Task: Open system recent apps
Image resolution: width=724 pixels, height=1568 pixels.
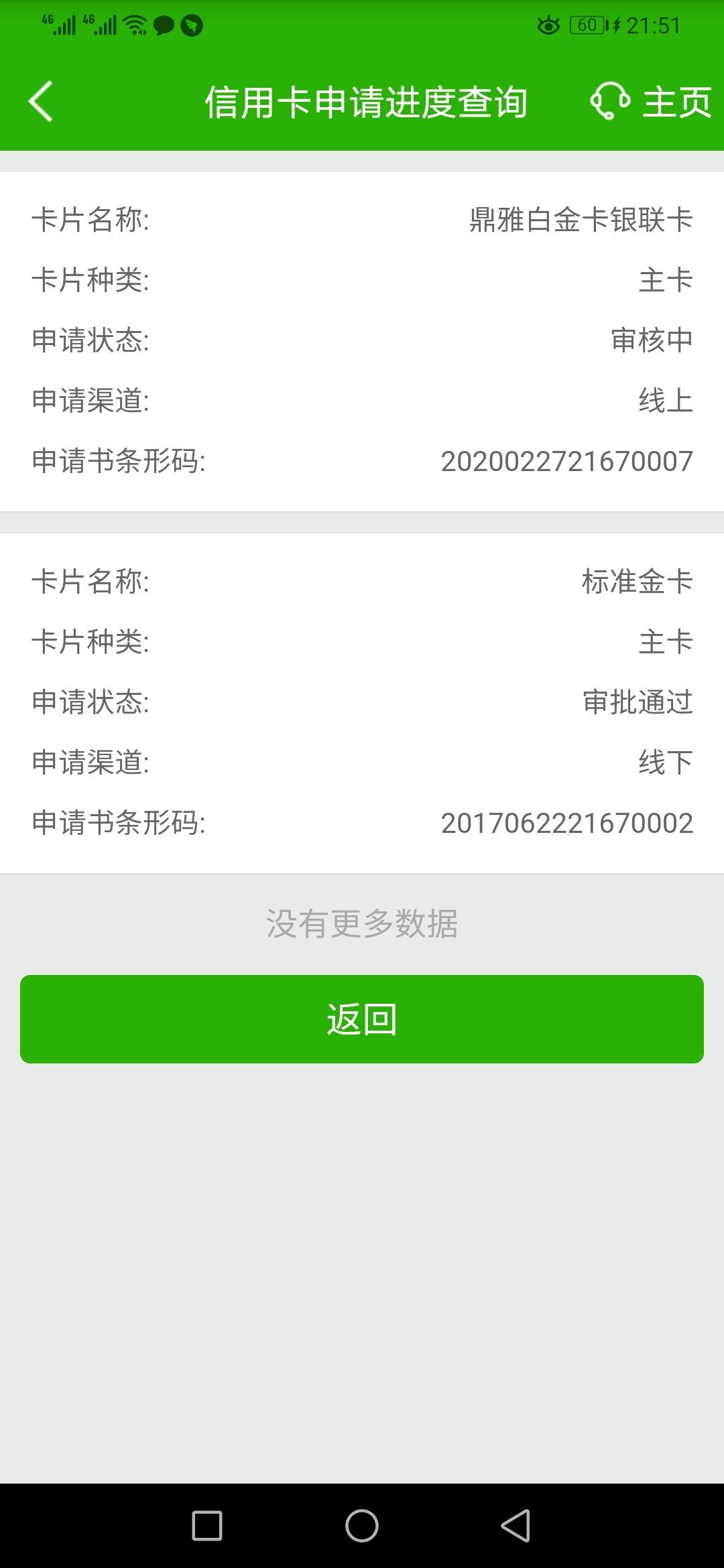Action: (x=207, y=1526)
